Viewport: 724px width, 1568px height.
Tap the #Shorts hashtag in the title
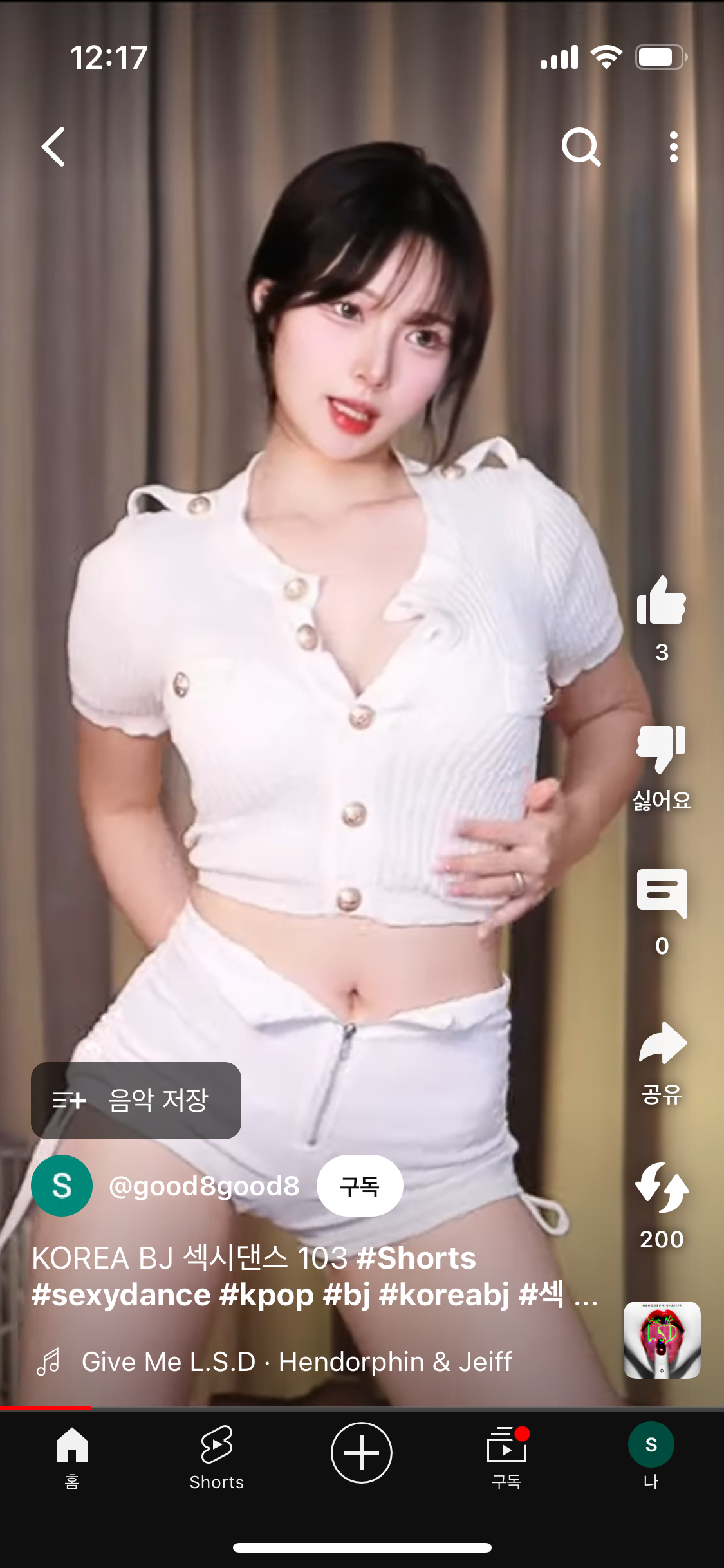pyautogui.click(x=416, y=1258)
